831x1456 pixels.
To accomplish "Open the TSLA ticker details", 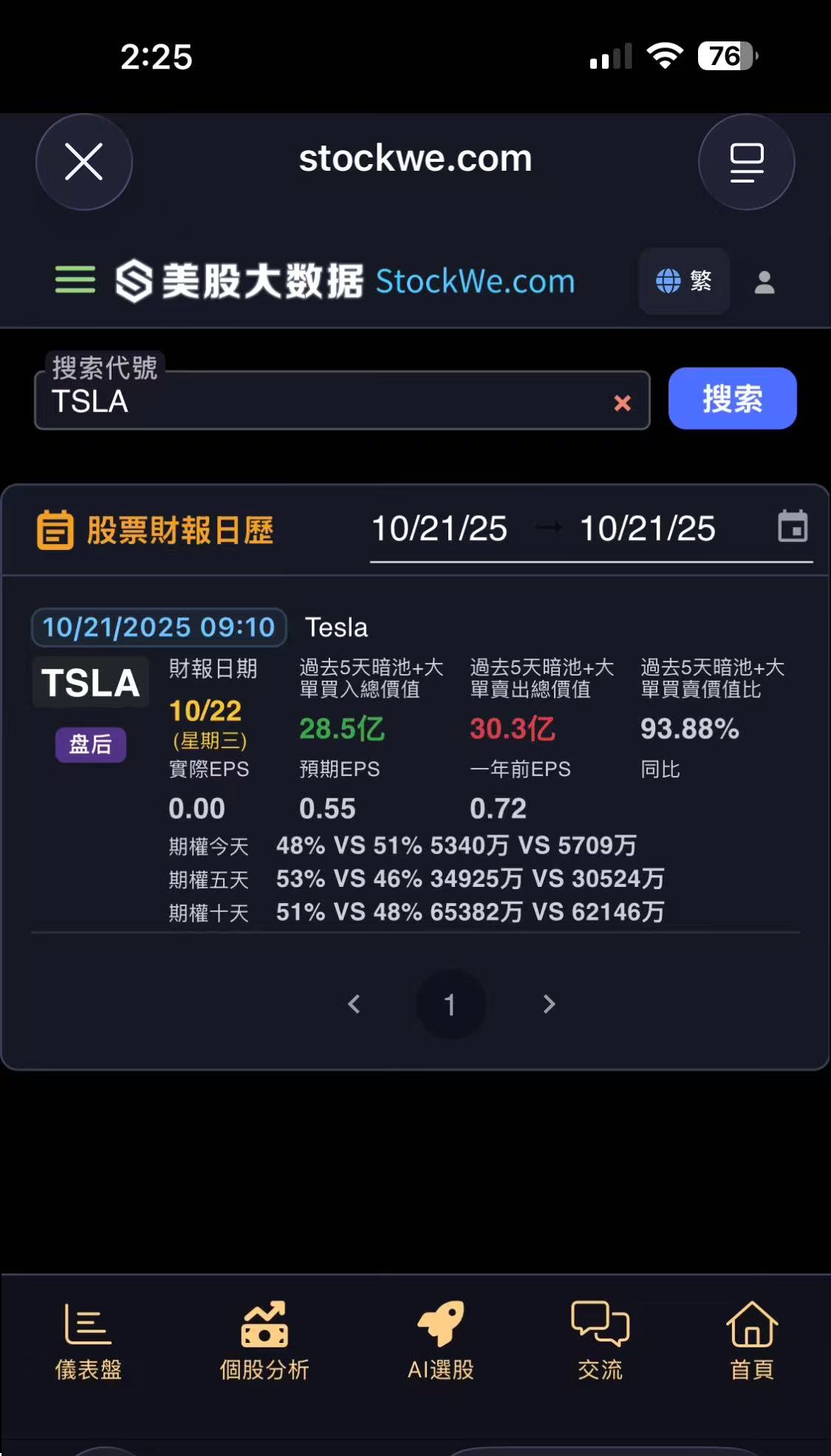I will click(91, 683).
